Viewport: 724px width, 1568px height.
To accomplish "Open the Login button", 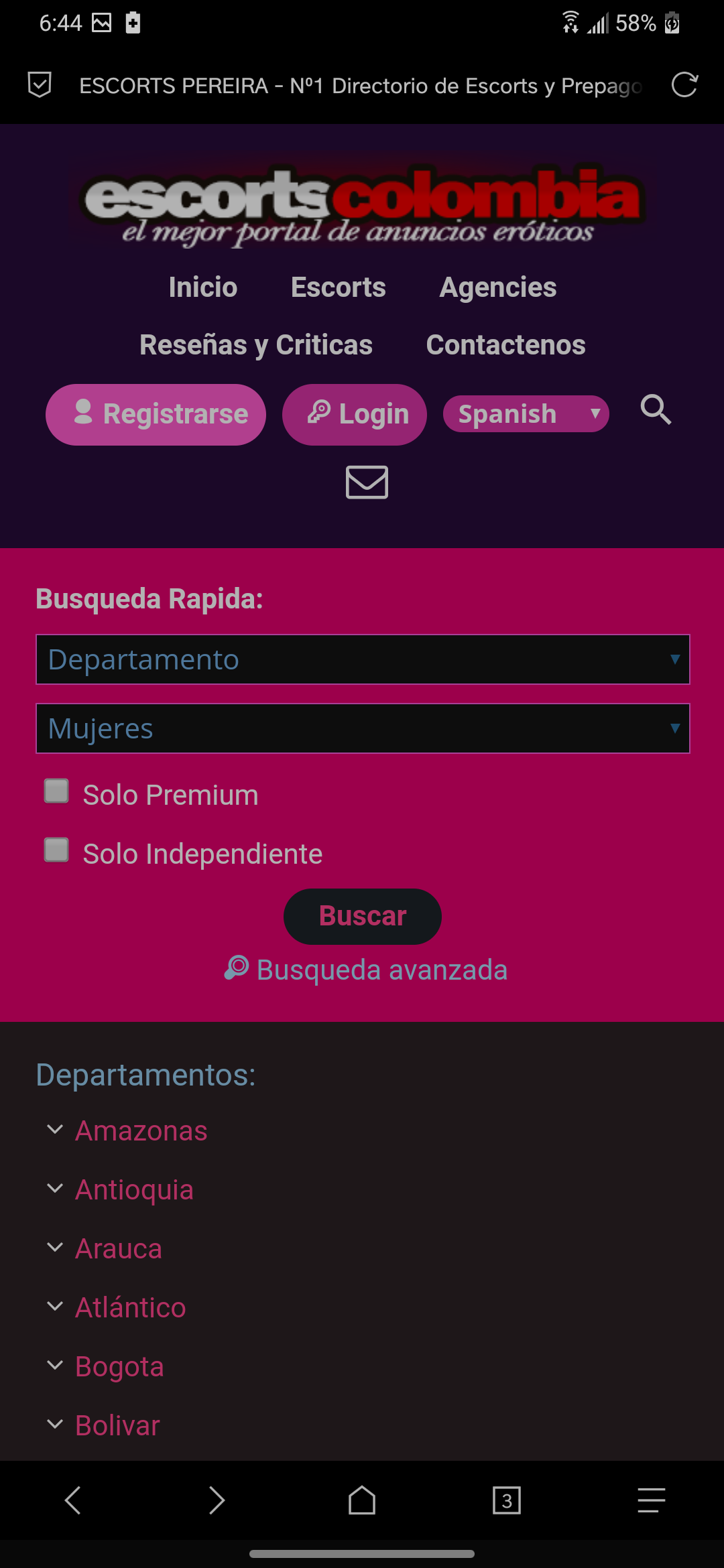I will click(355, 414).
